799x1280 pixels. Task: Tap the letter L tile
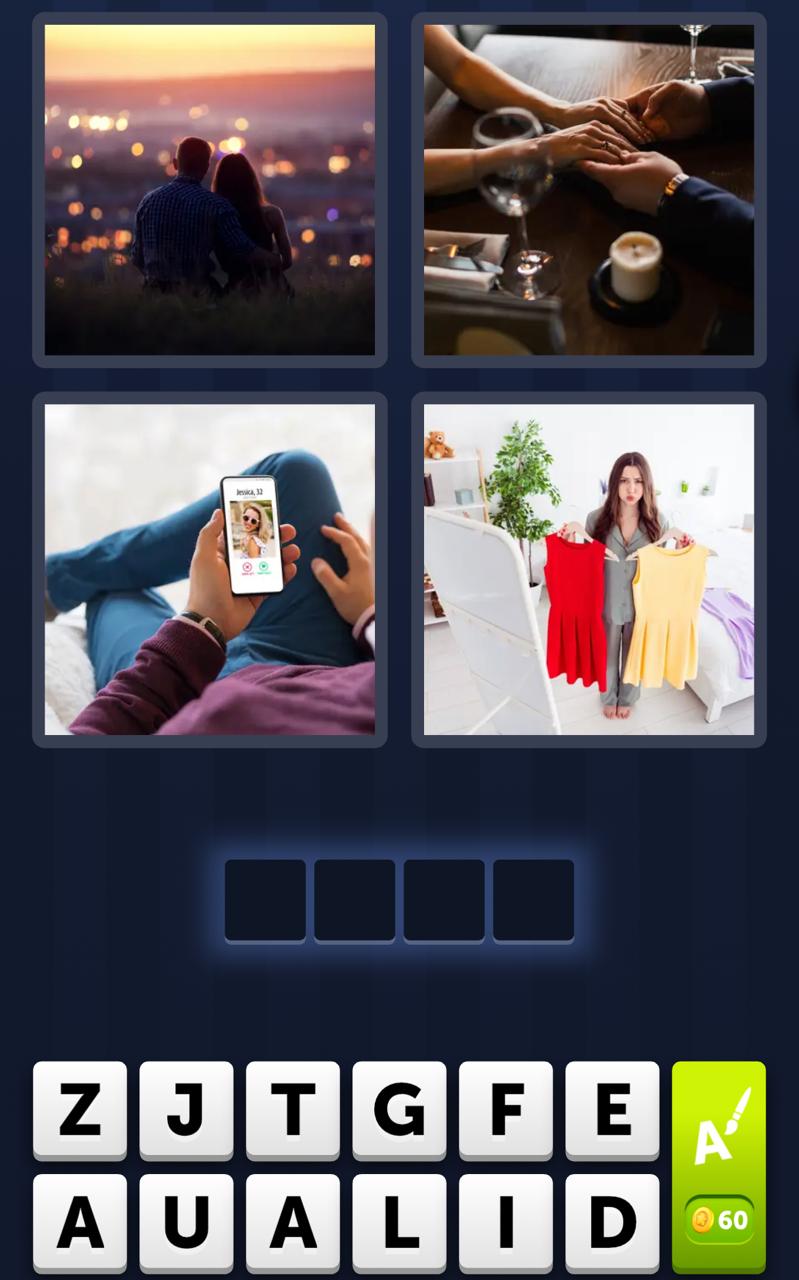click(398, 1218)
